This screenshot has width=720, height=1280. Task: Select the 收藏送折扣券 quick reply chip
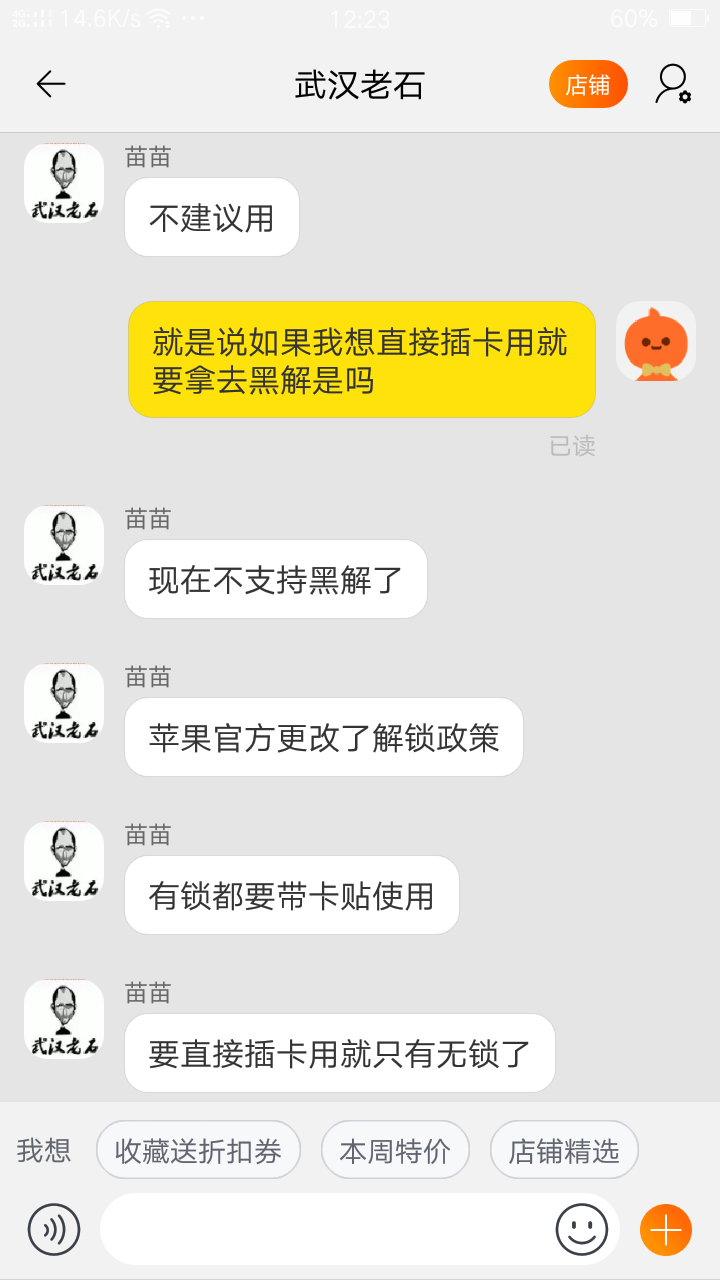198,1151
